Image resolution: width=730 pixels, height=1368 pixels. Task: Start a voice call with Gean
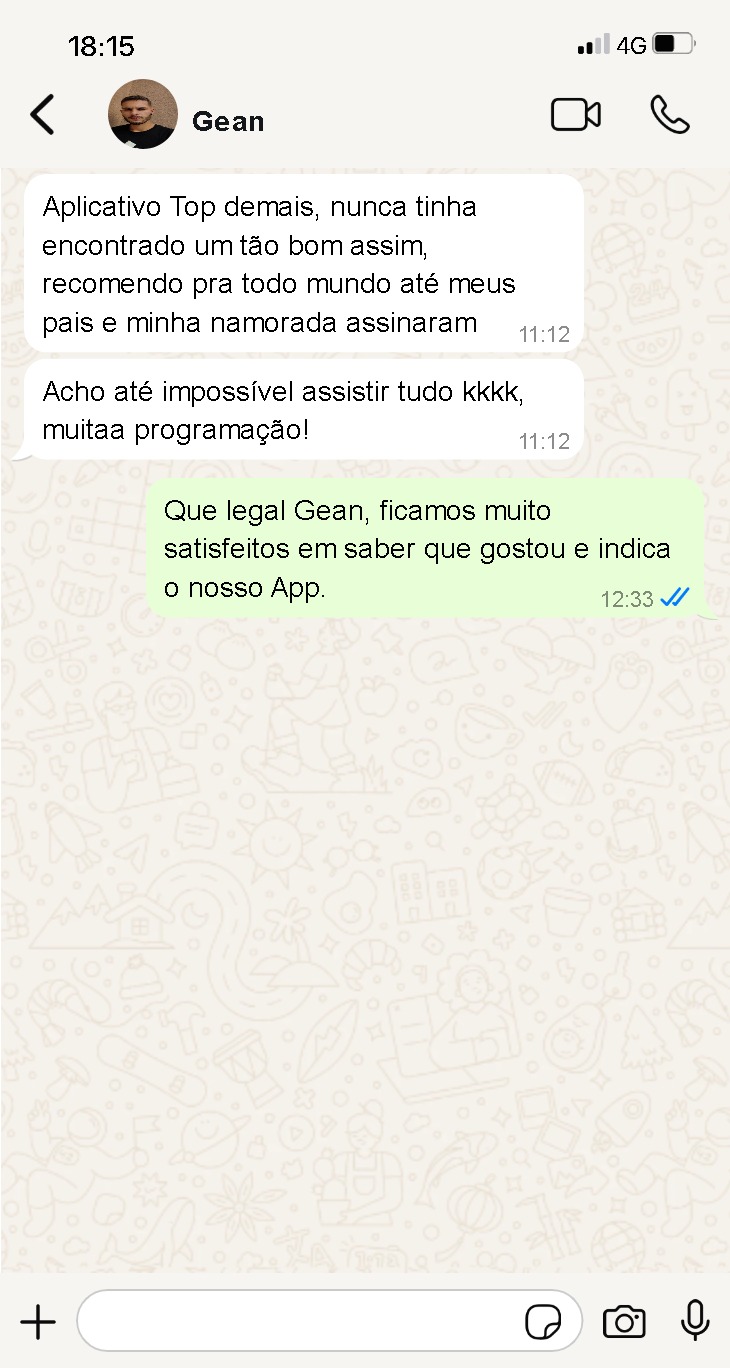[670, 115]
